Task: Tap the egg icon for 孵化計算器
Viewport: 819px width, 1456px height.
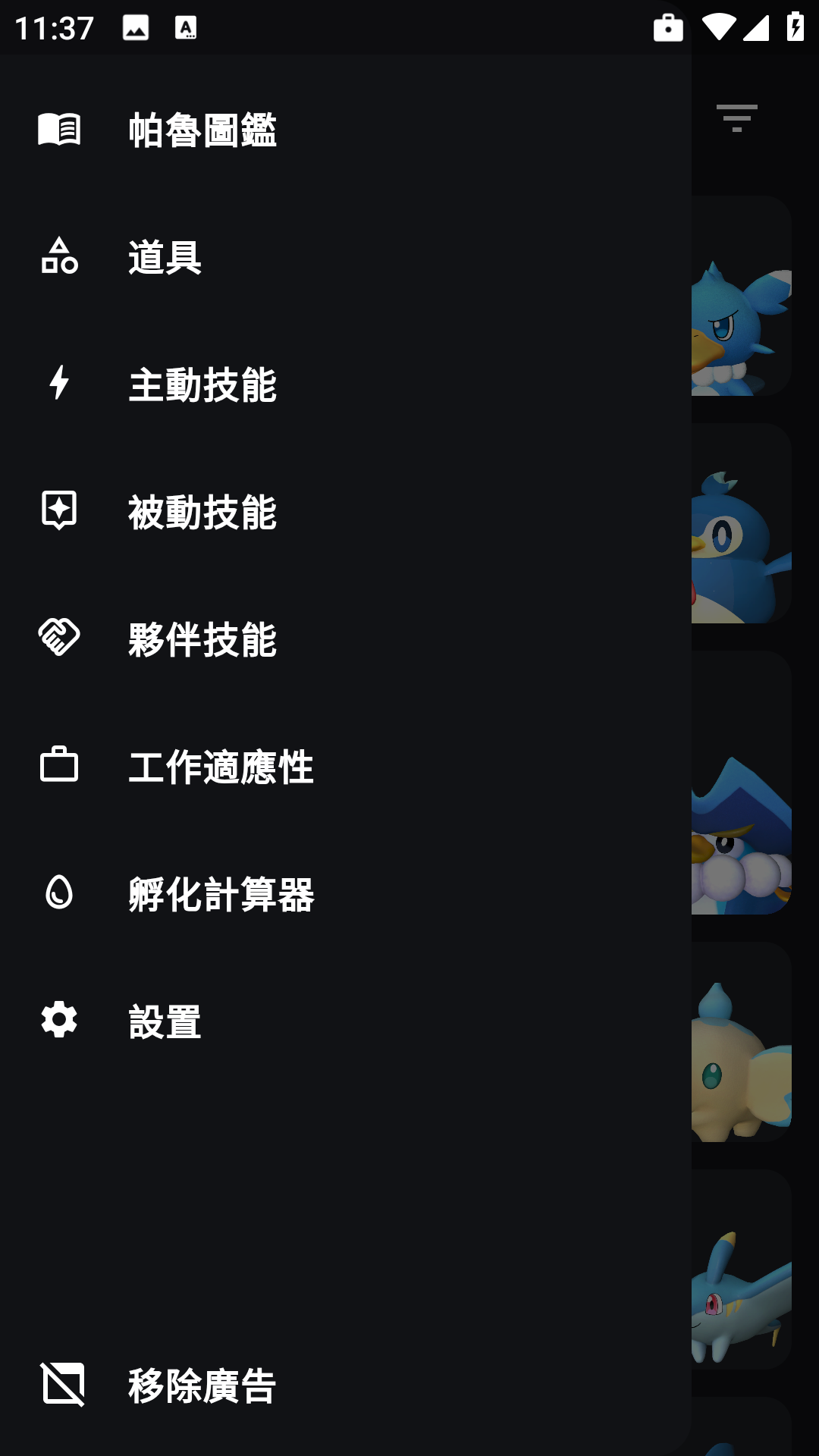Action: (59, 895)
